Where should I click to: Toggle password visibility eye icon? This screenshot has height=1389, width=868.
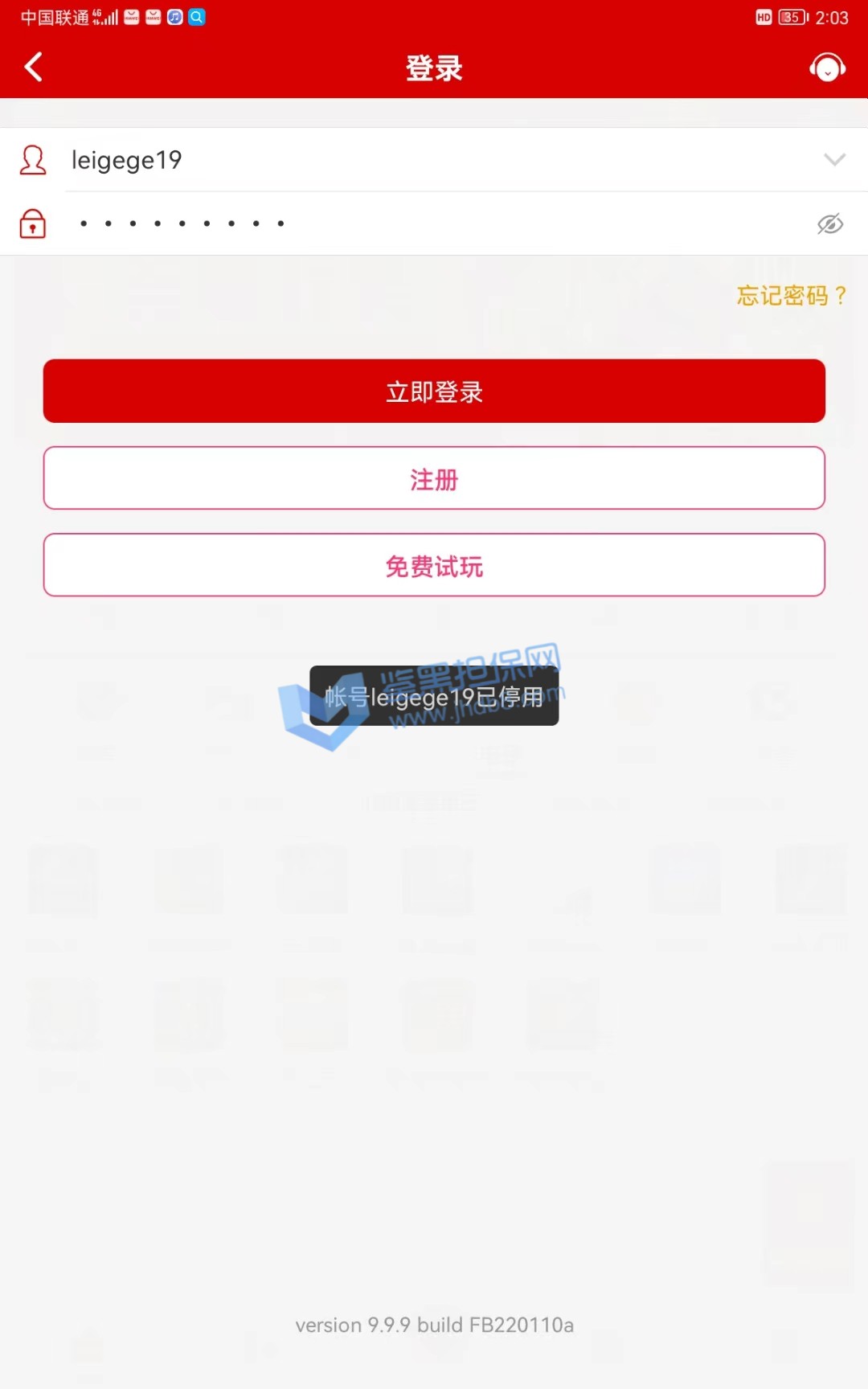click(829, 224)
